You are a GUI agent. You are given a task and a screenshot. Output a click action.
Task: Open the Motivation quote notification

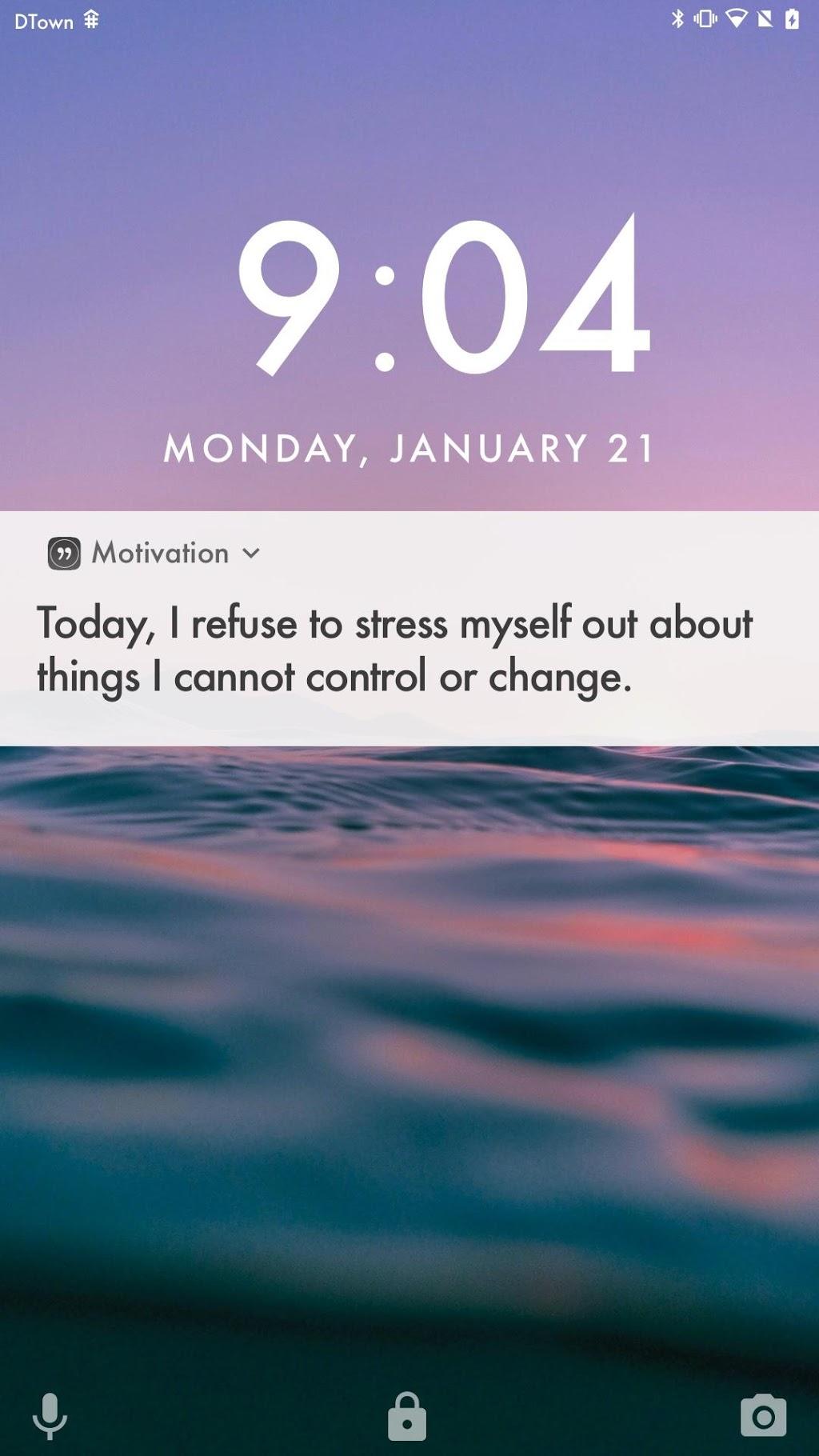[x=394, y=649]
